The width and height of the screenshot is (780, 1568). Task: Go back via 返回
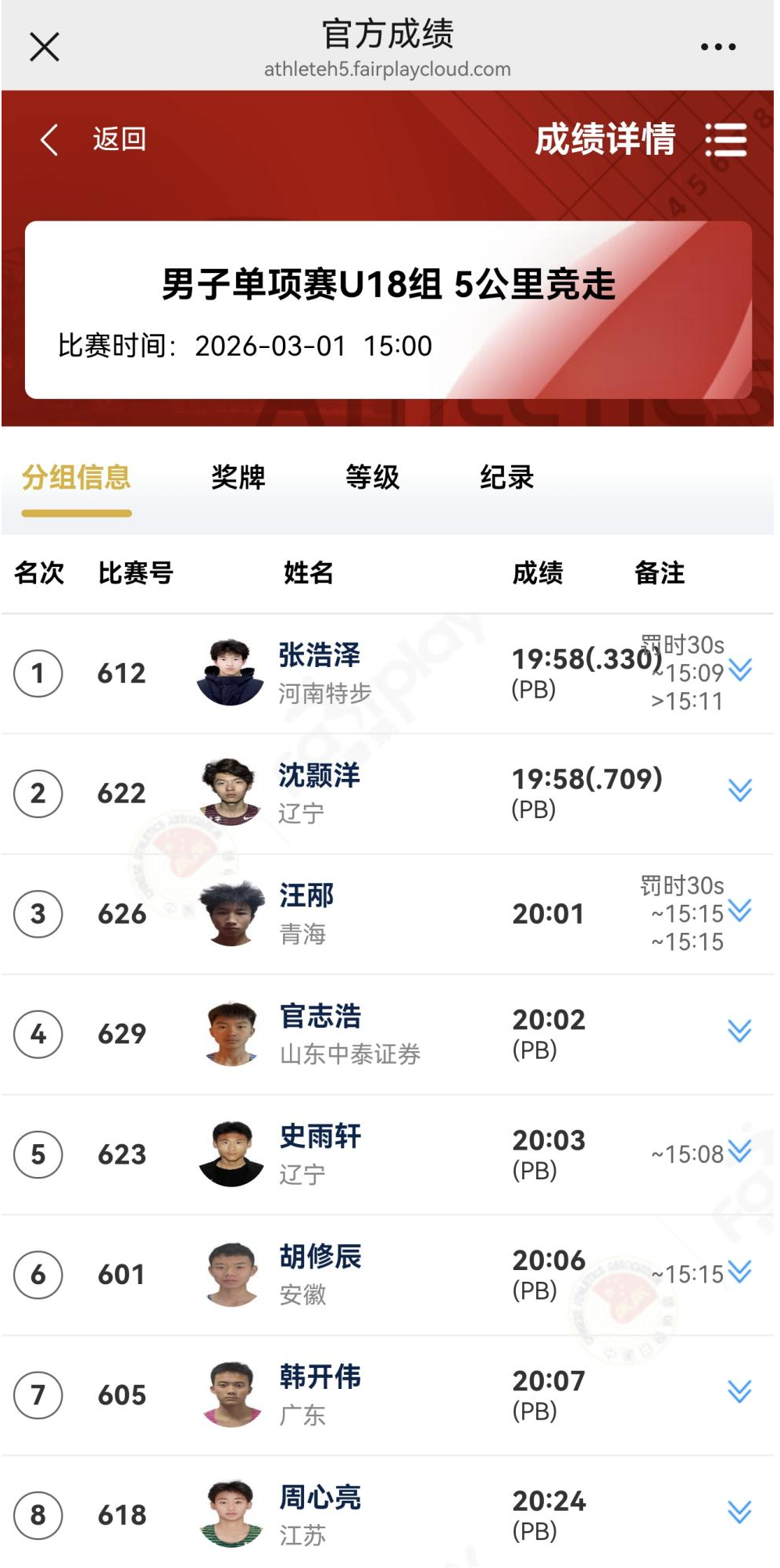(x=94, y=139)
